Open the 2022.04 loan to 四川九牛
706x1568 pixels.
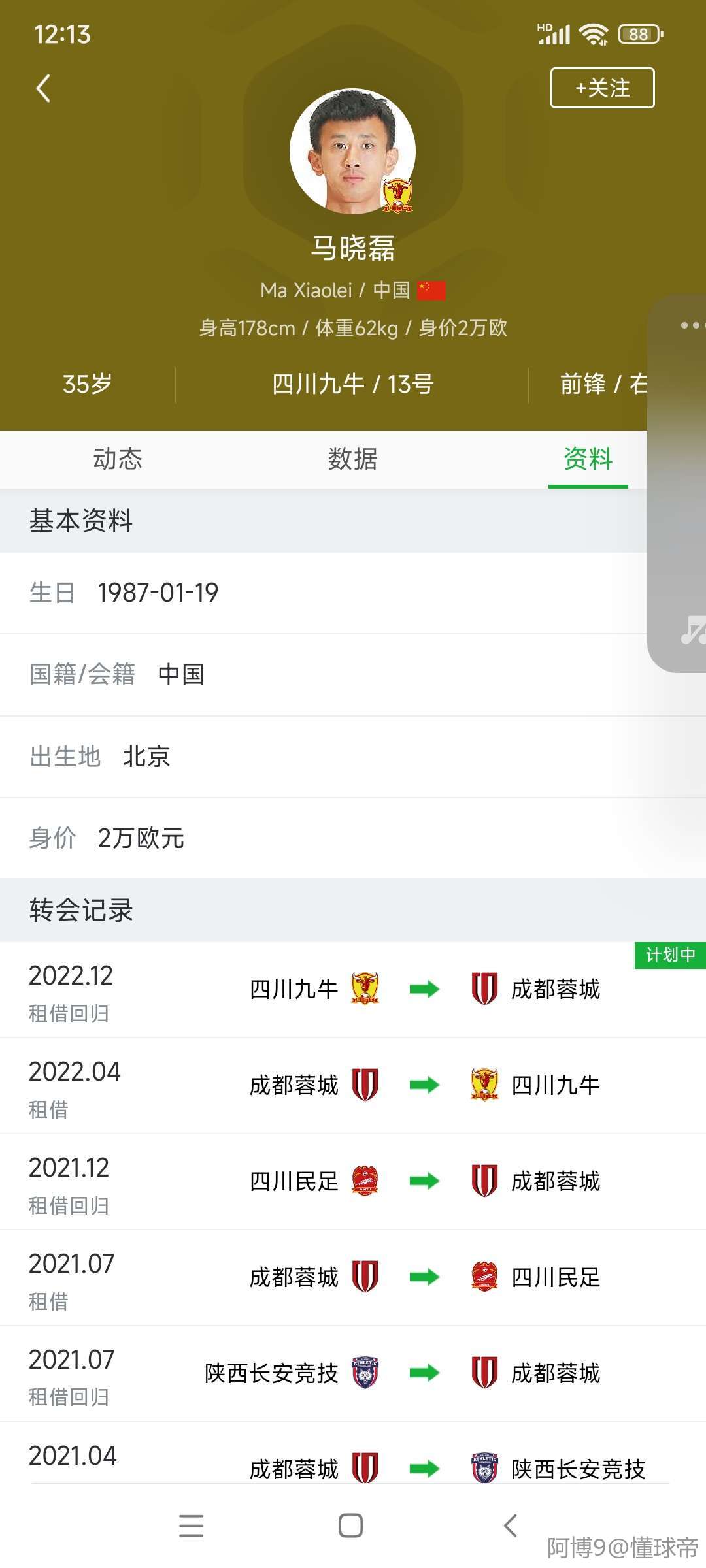pyautogui.click(x=353, y=1086)
